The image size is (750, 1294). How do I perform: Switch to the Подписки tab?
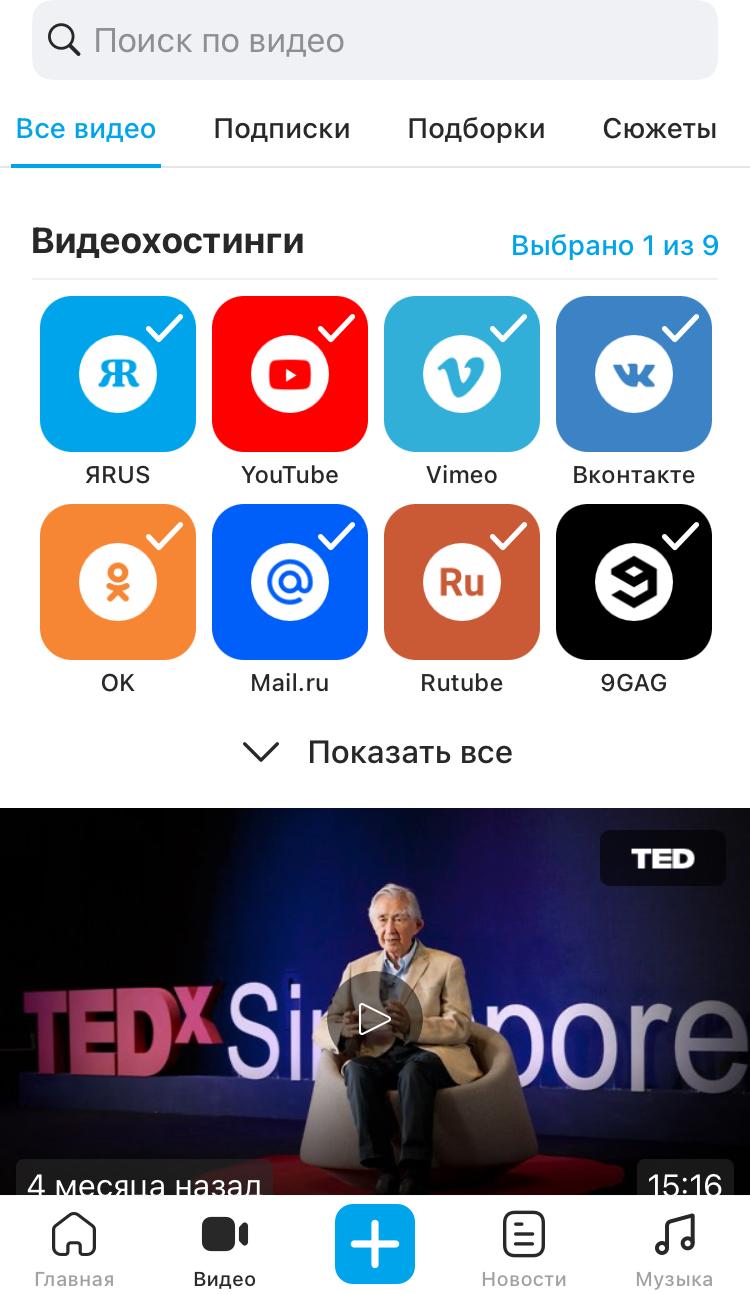coord(282,129)
